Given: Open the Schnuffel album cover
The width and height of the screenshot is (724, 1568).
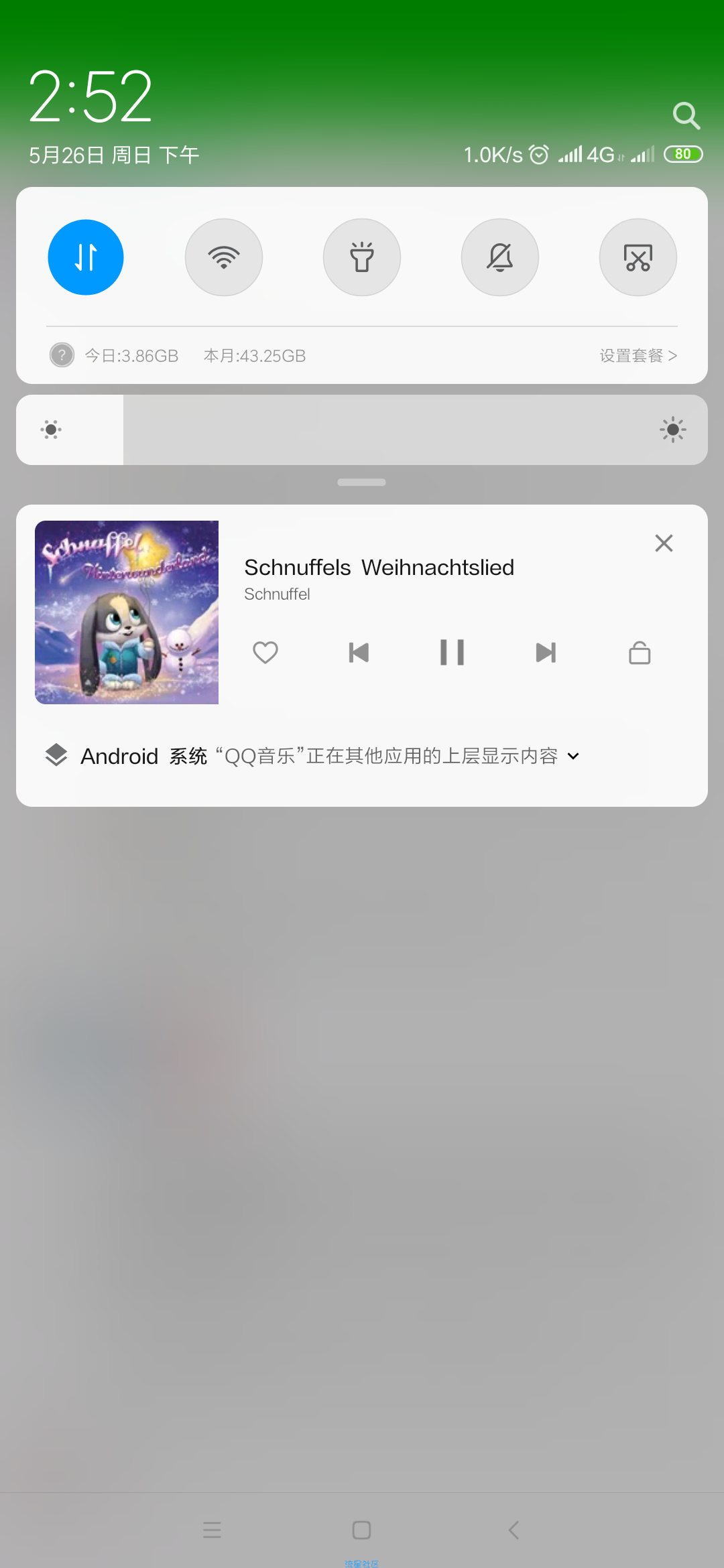Looking at the screenshot, I should [x=127, y=612].
